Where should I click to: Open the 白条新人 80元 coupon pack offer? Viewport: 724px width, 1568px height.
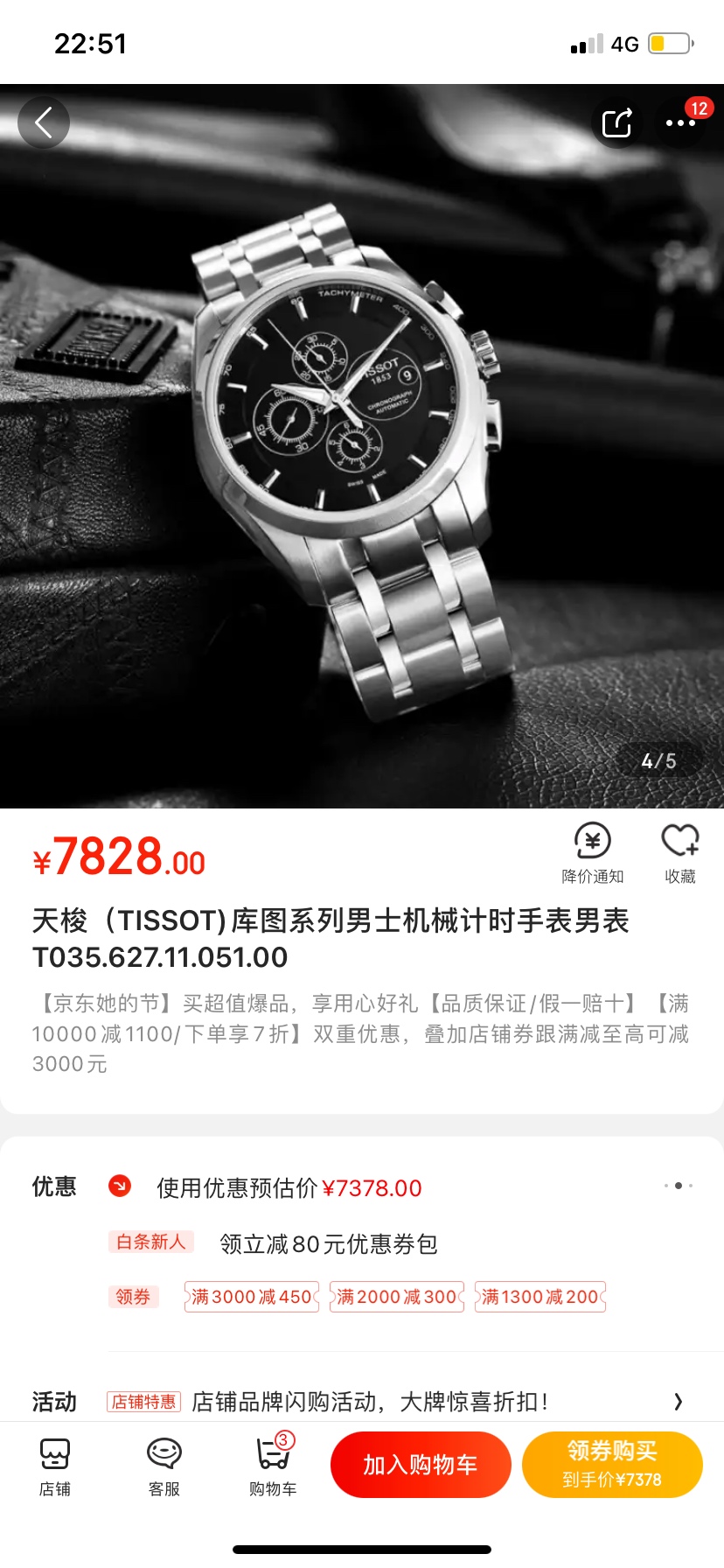pyautogui.click(x=328, y=1243)
